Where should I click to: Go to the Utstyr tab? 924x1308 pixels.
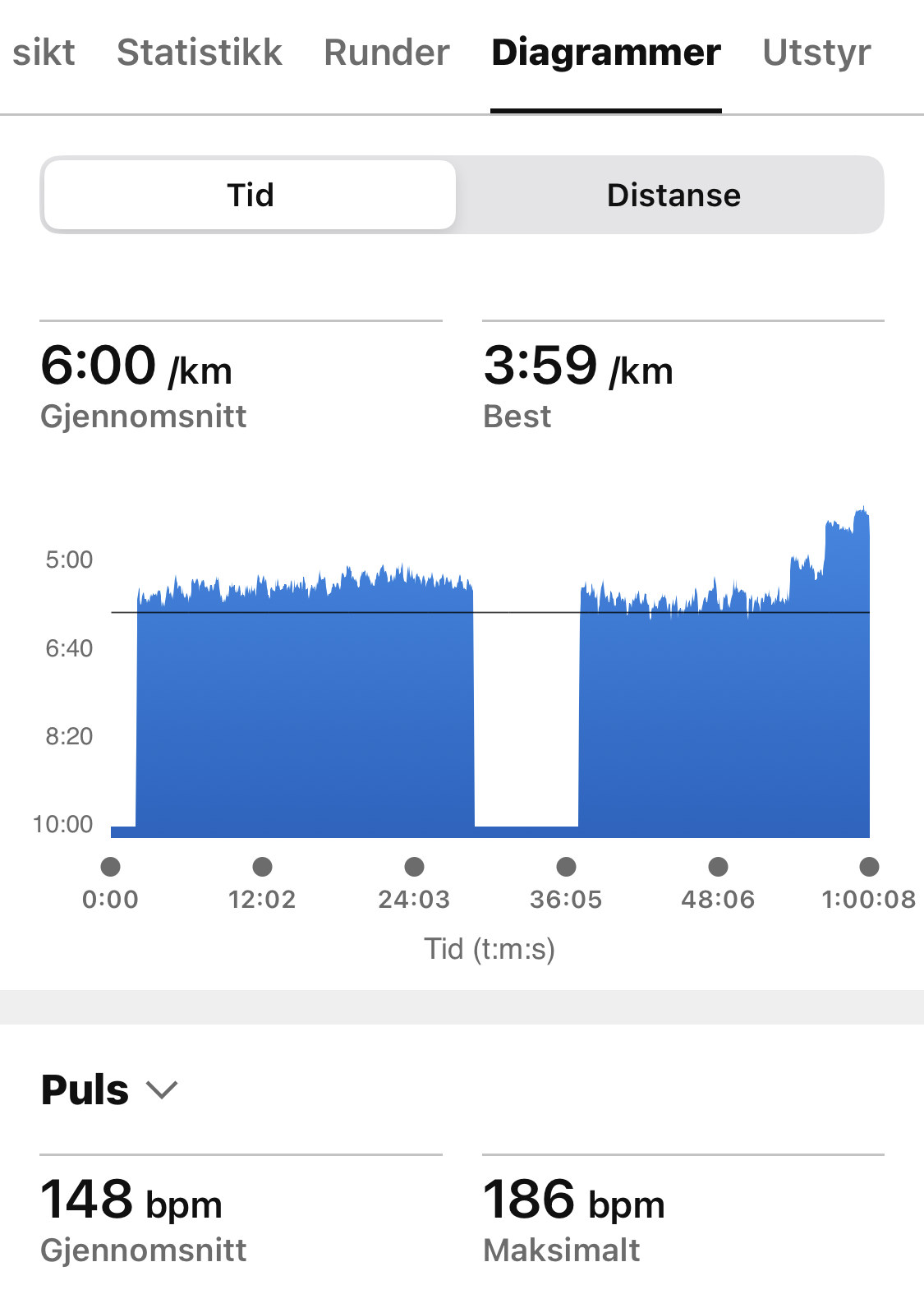816,53
